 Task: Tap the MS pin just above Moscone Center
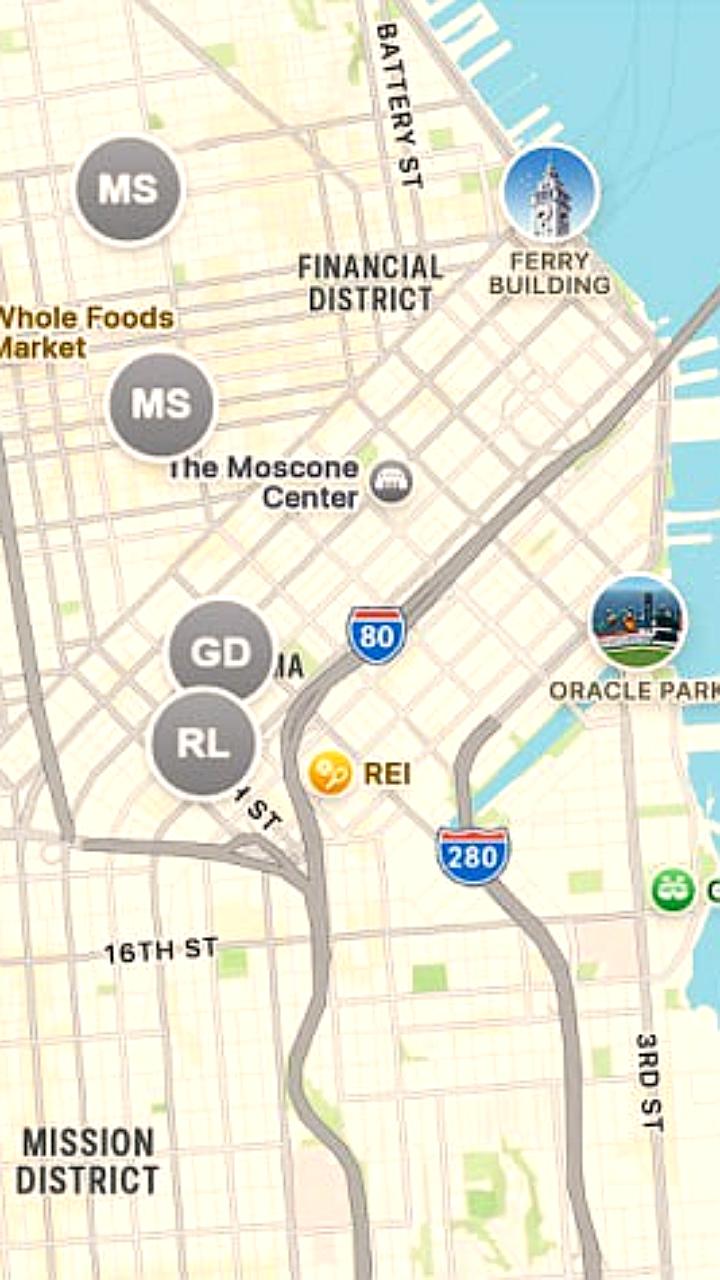(161, 404)
